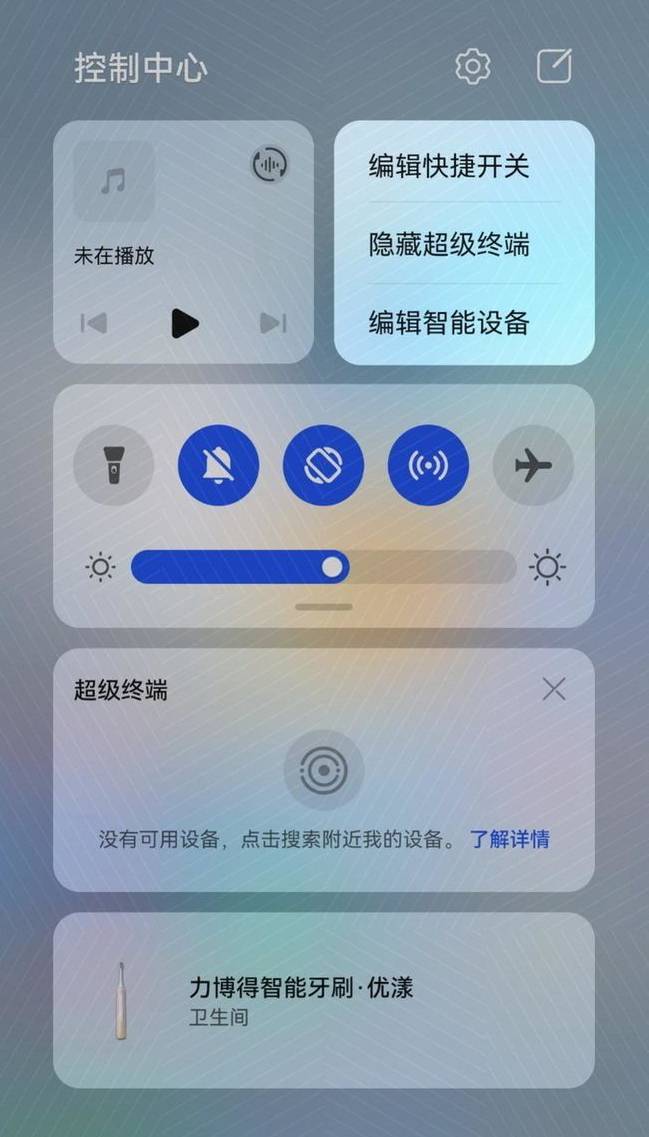The height and width of the screenshot is (1137, 649).
Task: Disable the auto-rotate toggle
Action: [x=323, y=465]
